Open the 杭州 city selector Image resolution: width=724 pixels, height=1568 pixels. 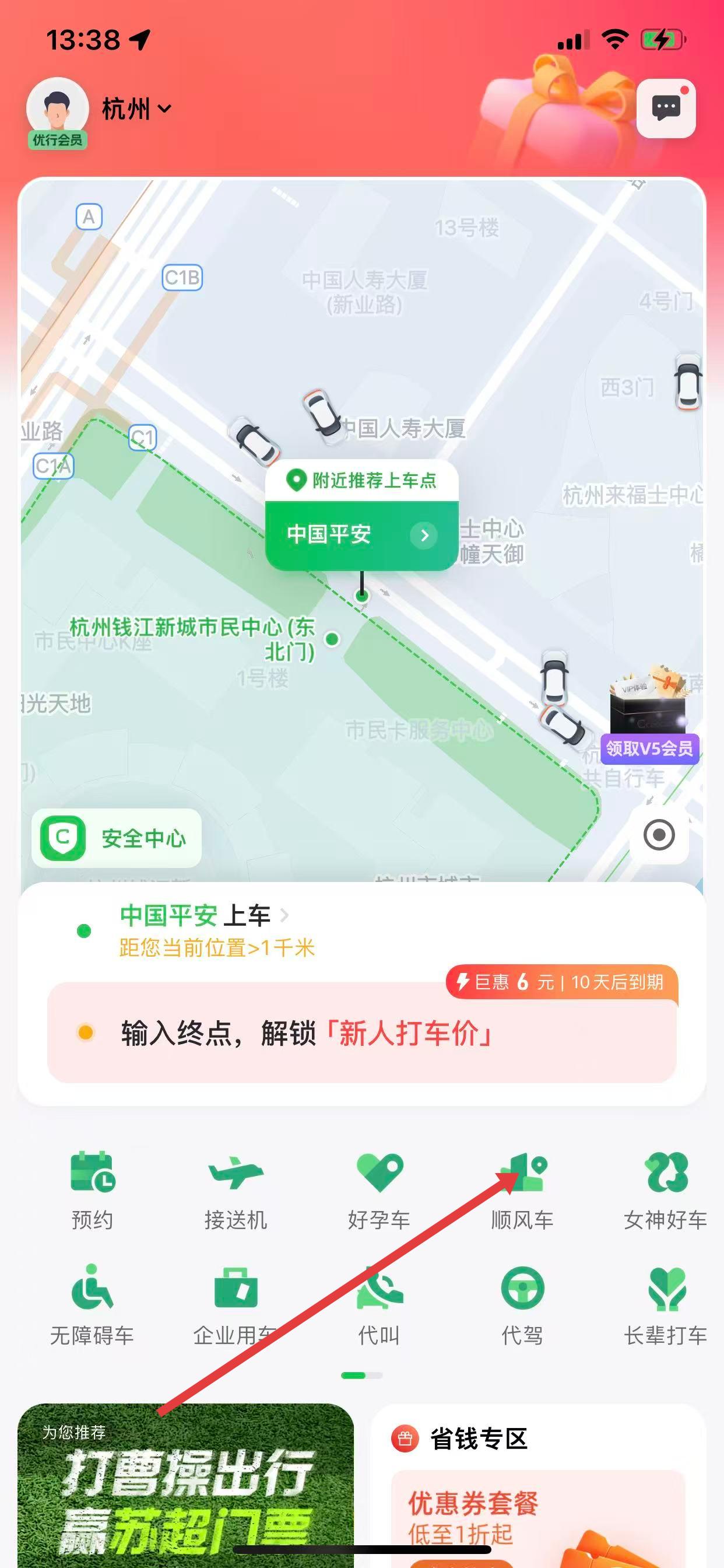click(136, 110)
